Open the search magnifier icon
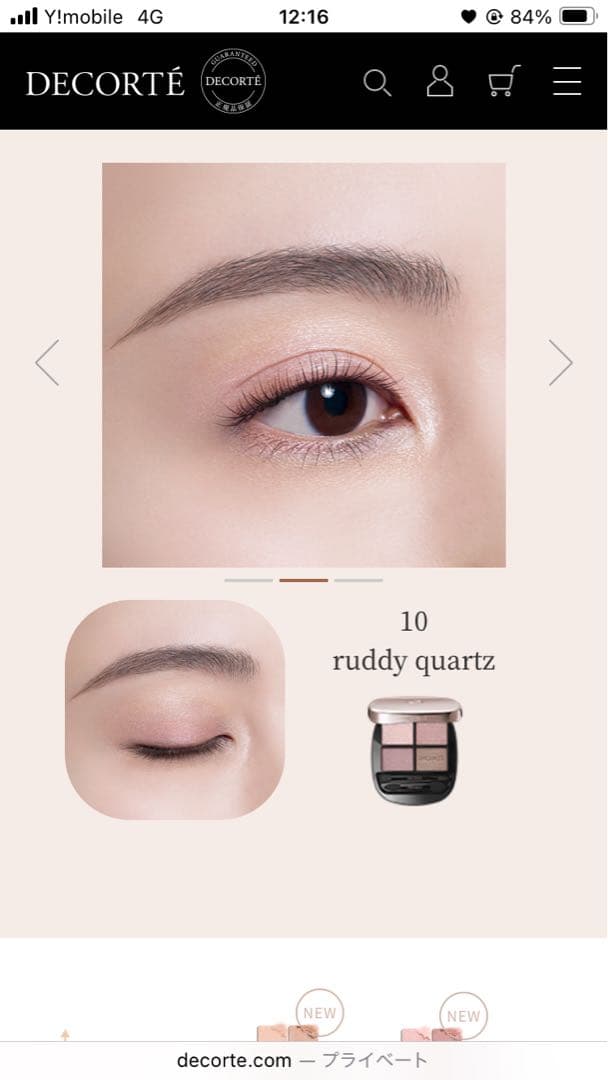Image resolution: width=608 pixels, height=1080 pixels. 377,82
